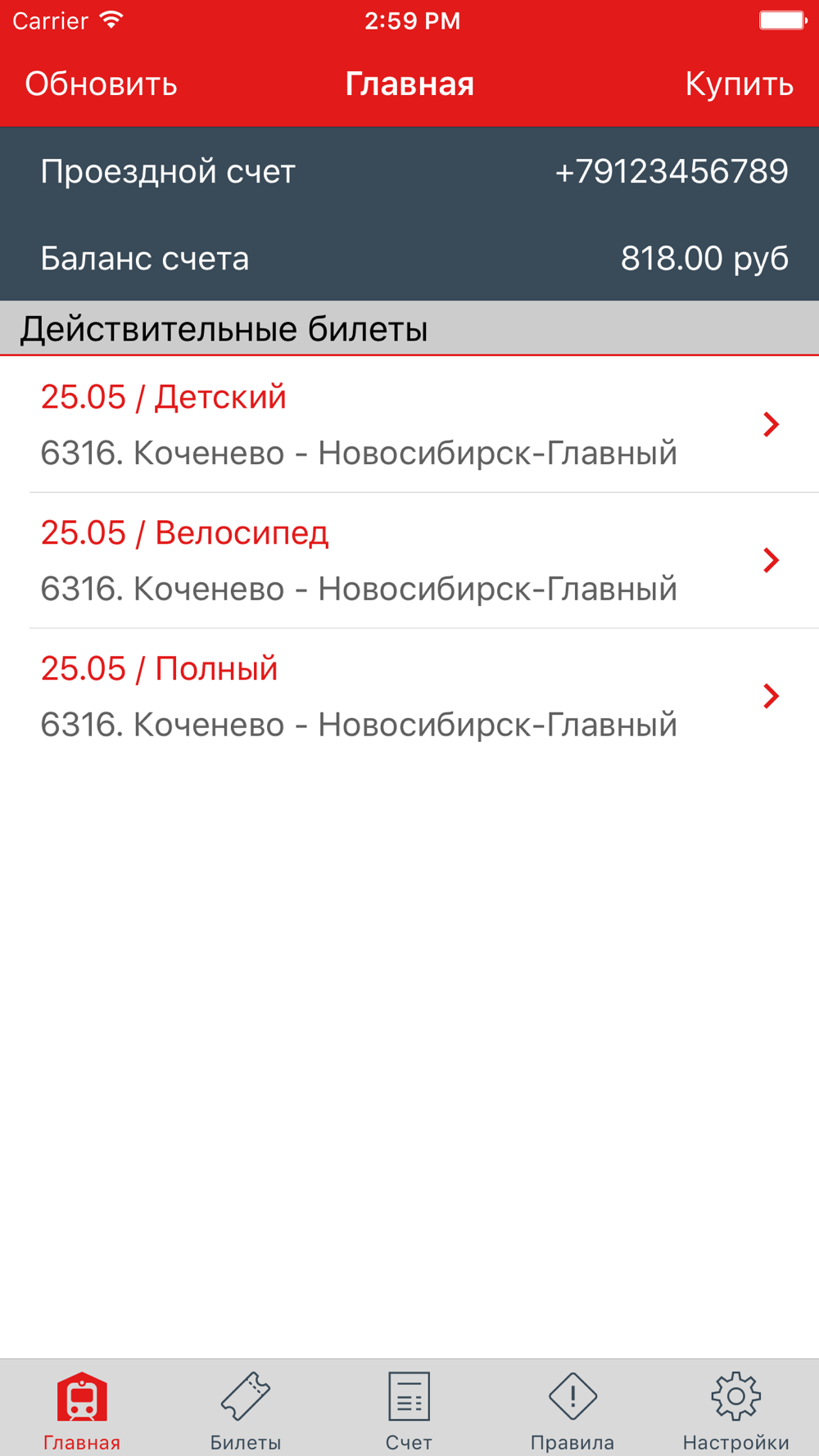Tap Купить to buy a ticket
This screenshot has width=819, height=1456.
739,84
